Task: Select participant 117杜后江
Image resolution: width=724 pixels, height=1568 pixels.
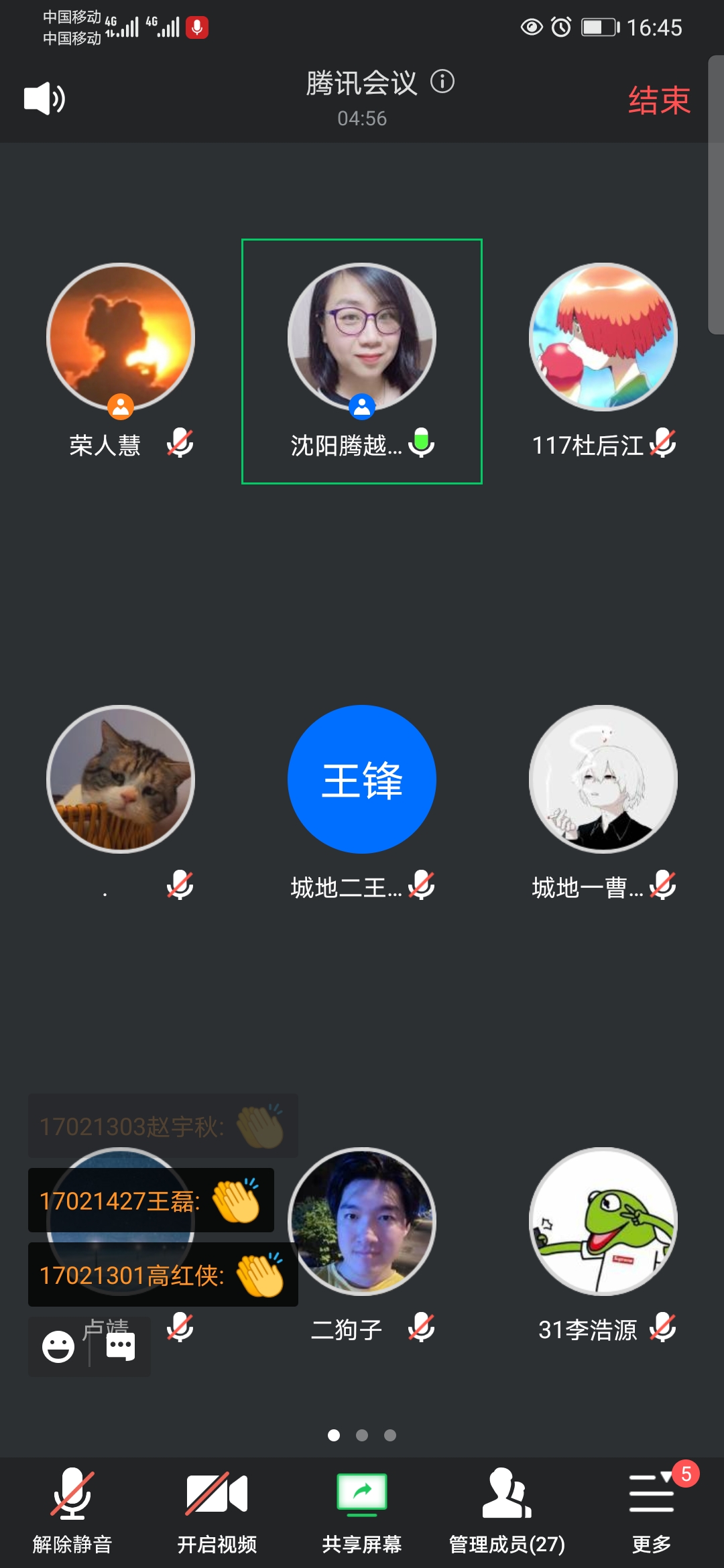Action: pos(603,337)
